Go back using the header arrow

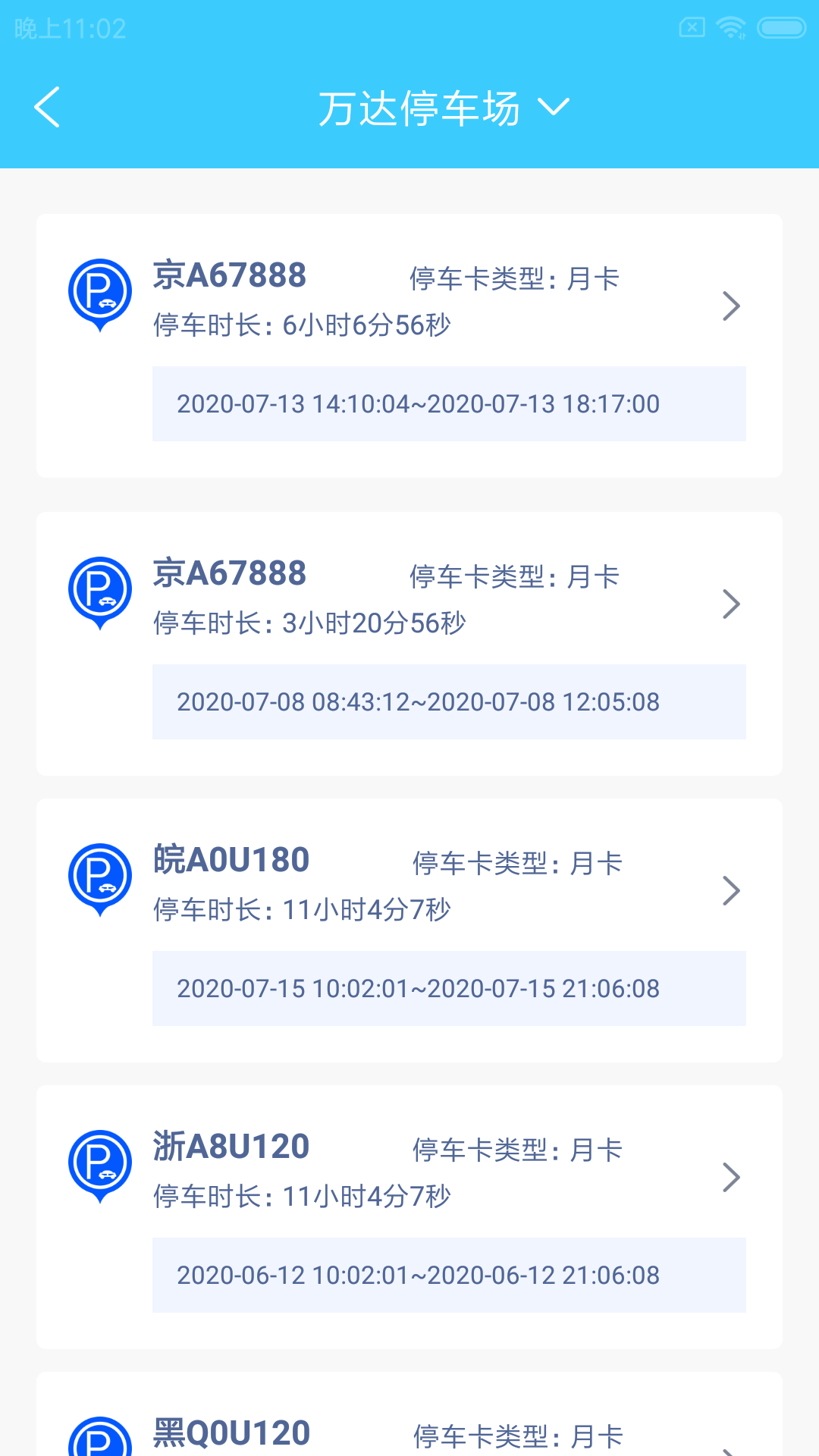pos(47,107)
